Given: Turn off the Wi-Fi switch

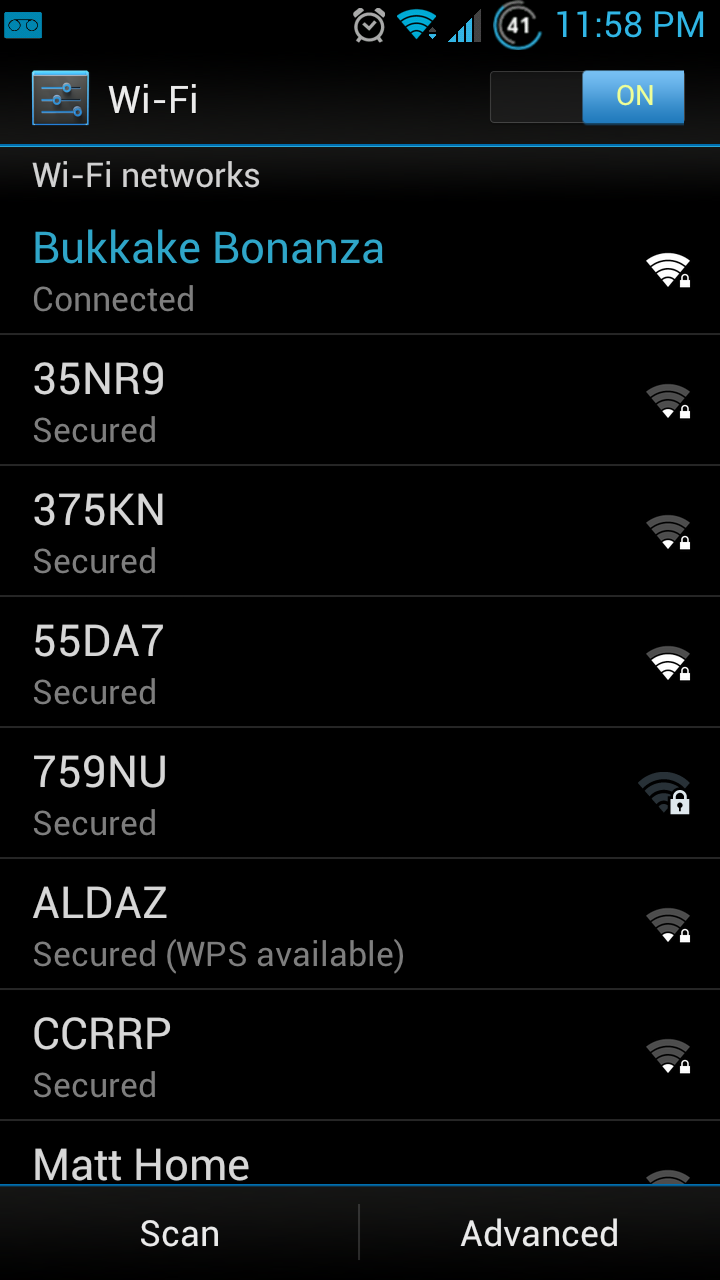Looking at the screenshot, I should click(x=587, y=97).
